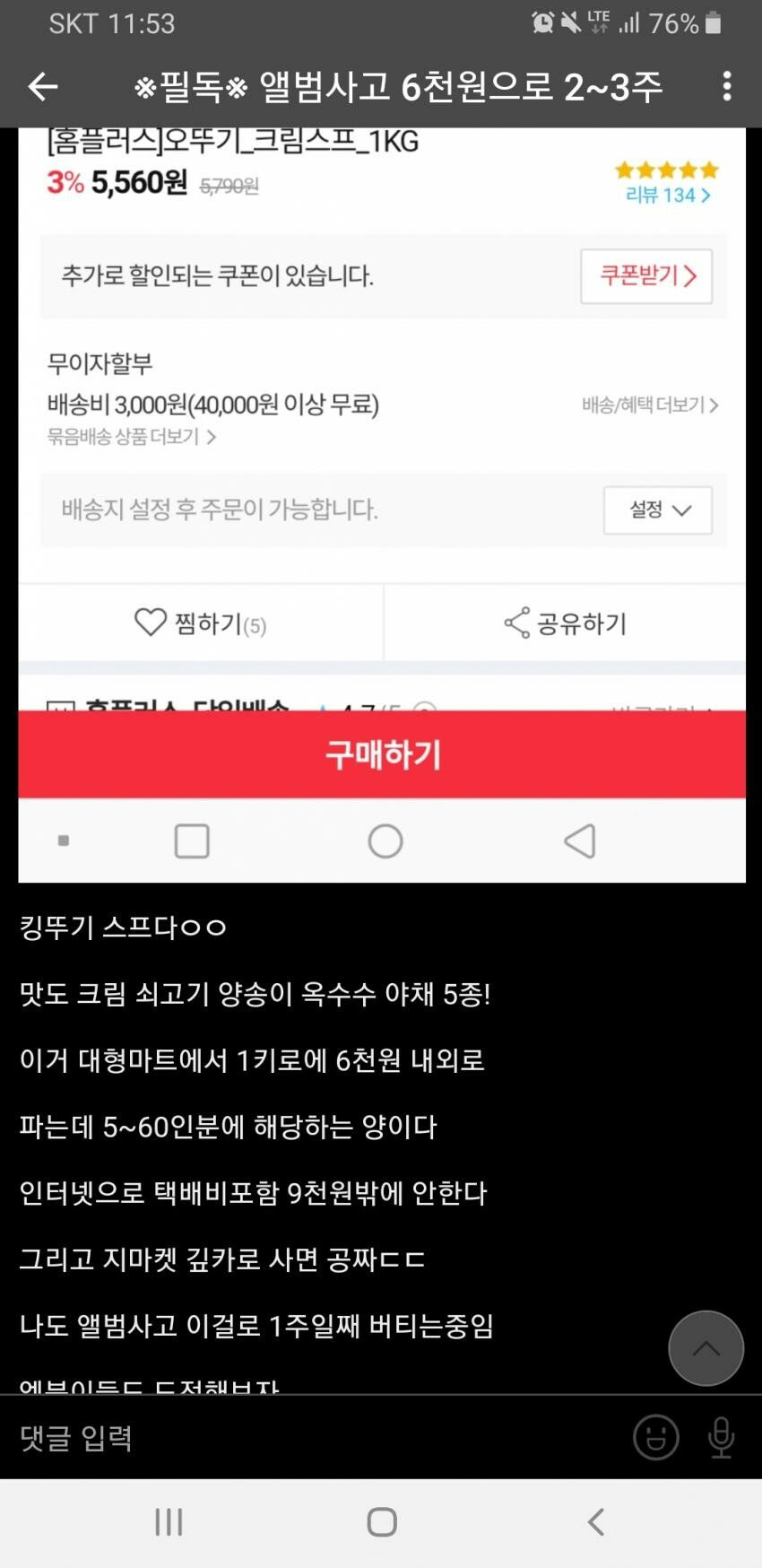
Task: Start voice input with the microphone icon
Action: pos(721,1438)
